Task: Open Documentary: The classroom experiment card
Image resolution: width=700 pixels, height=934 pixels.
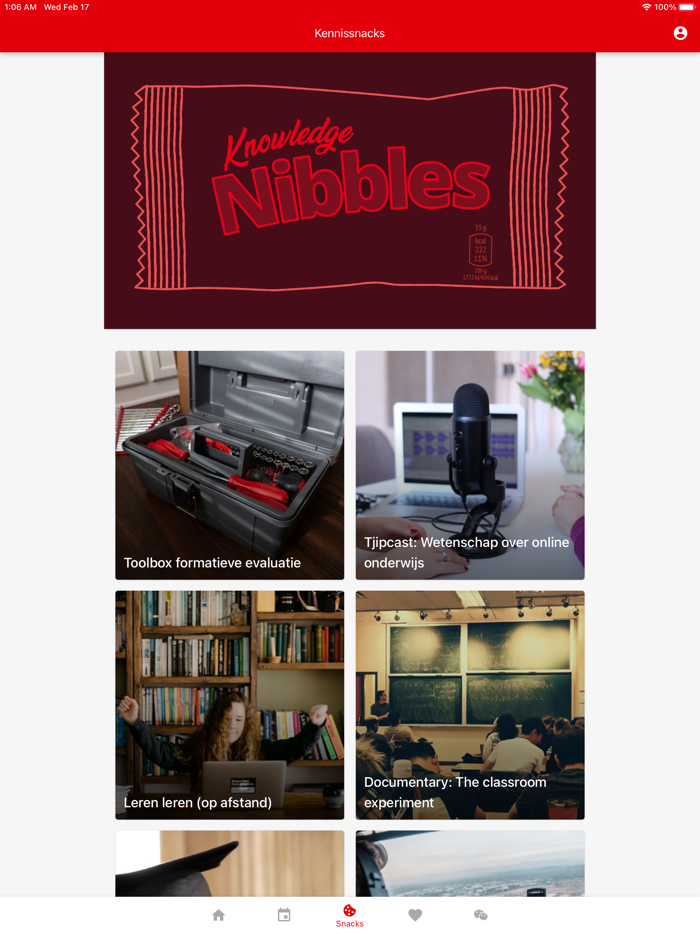Action: click(x=470, y=705)
